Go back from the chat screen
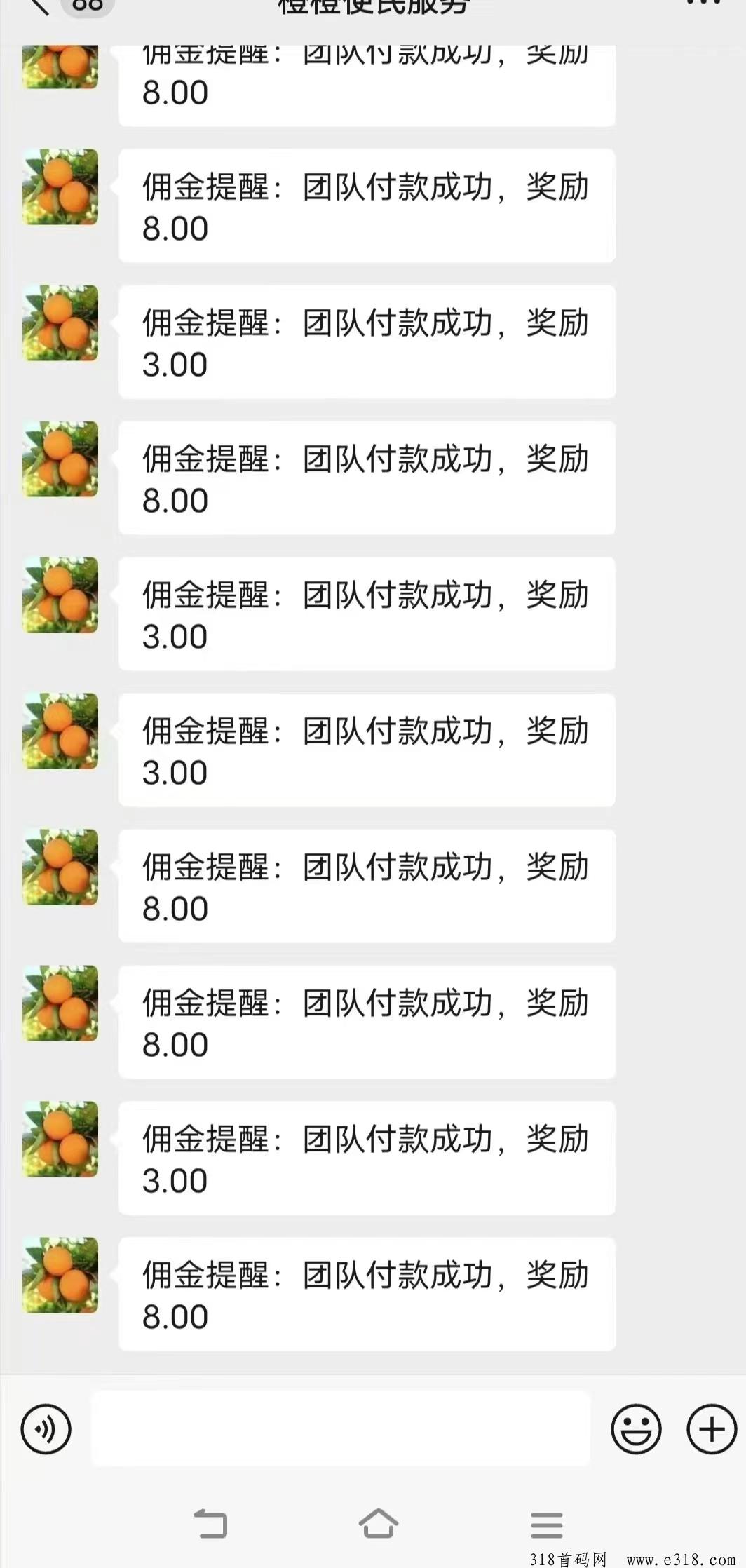The height and width of the screenshot is (1568, 746). click(x=39, y=6)
